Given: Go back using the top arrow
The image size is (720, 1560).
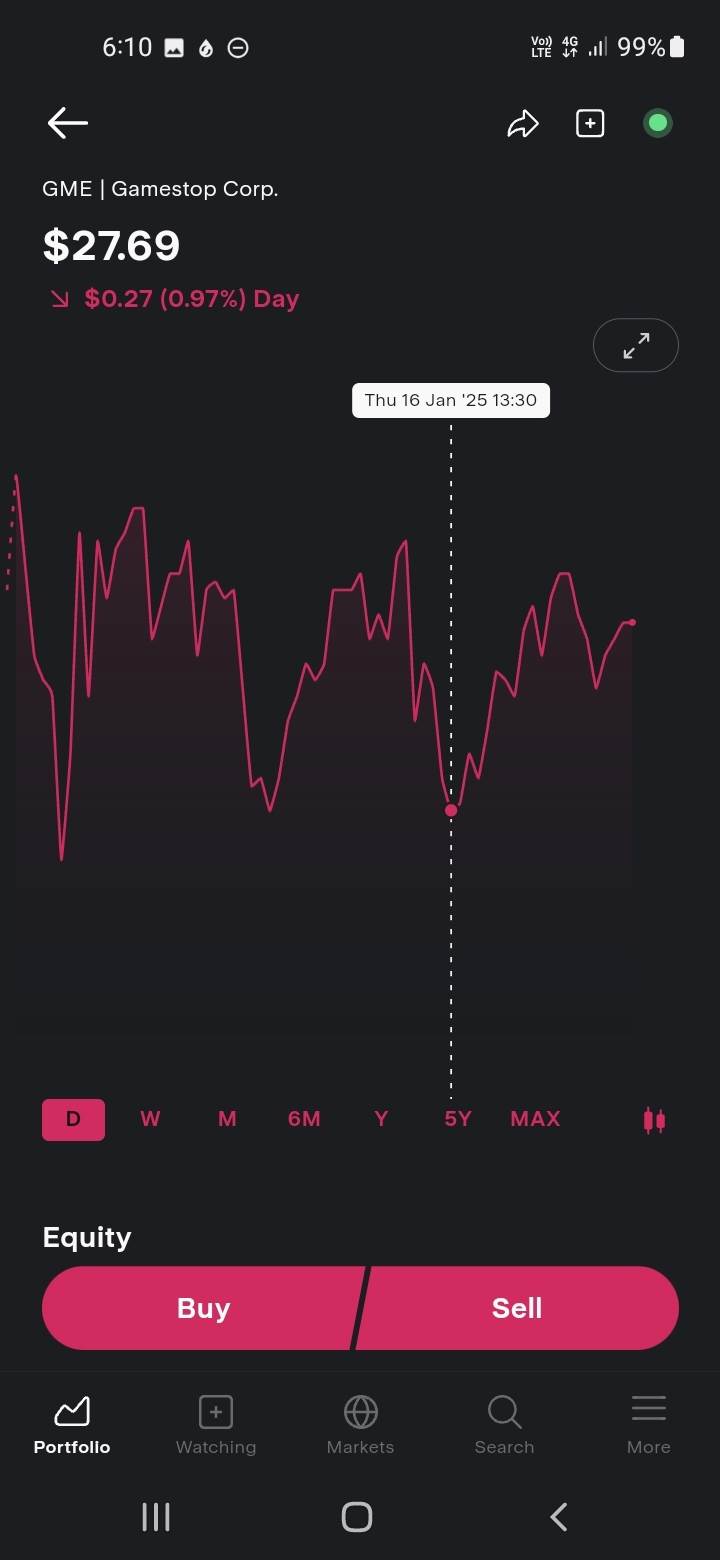Looking at the screenshot, I should pos(68,123).
